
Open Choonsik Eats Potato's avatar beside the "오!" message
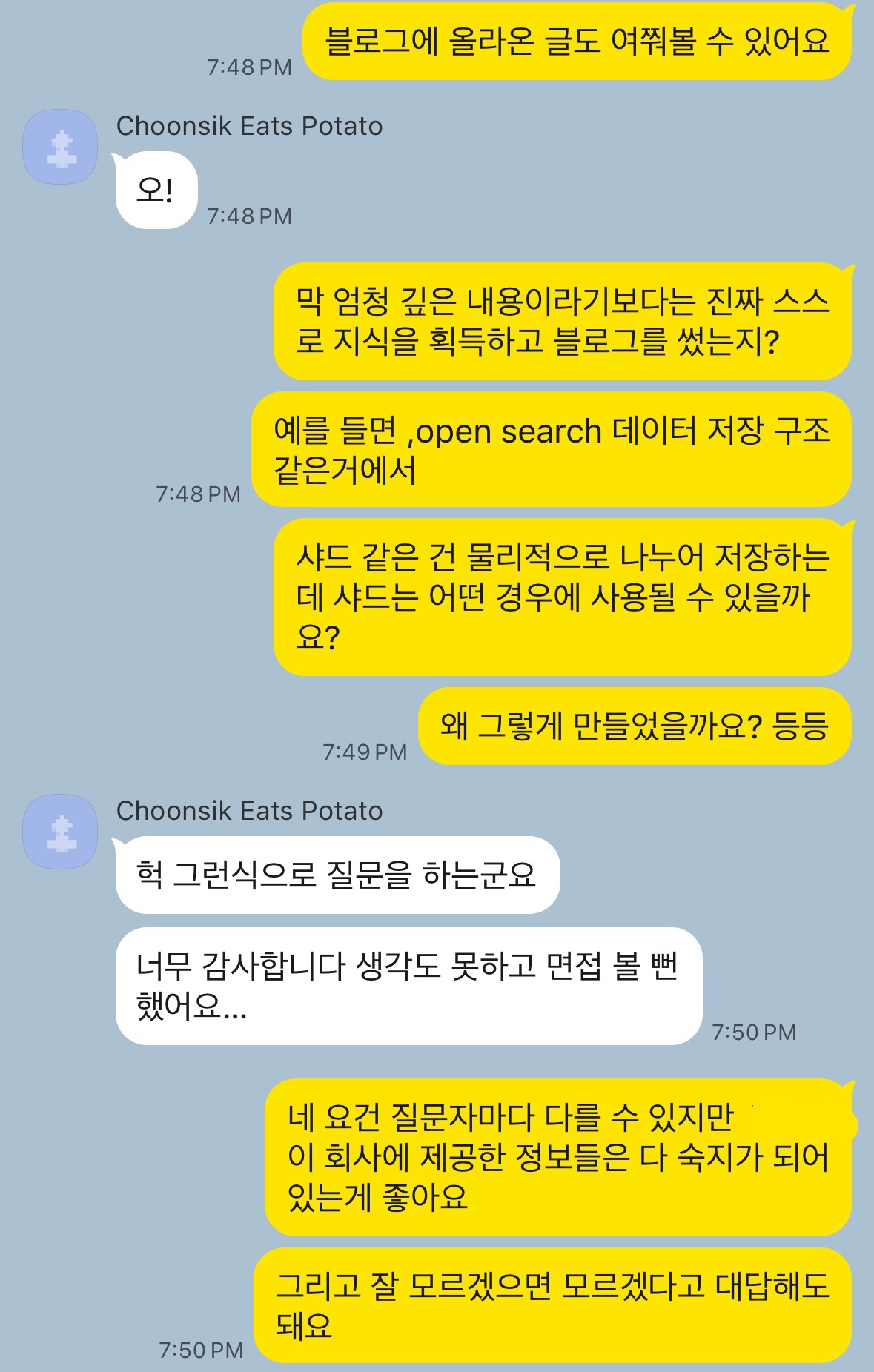pyautogui.click(x=60, y=147)
